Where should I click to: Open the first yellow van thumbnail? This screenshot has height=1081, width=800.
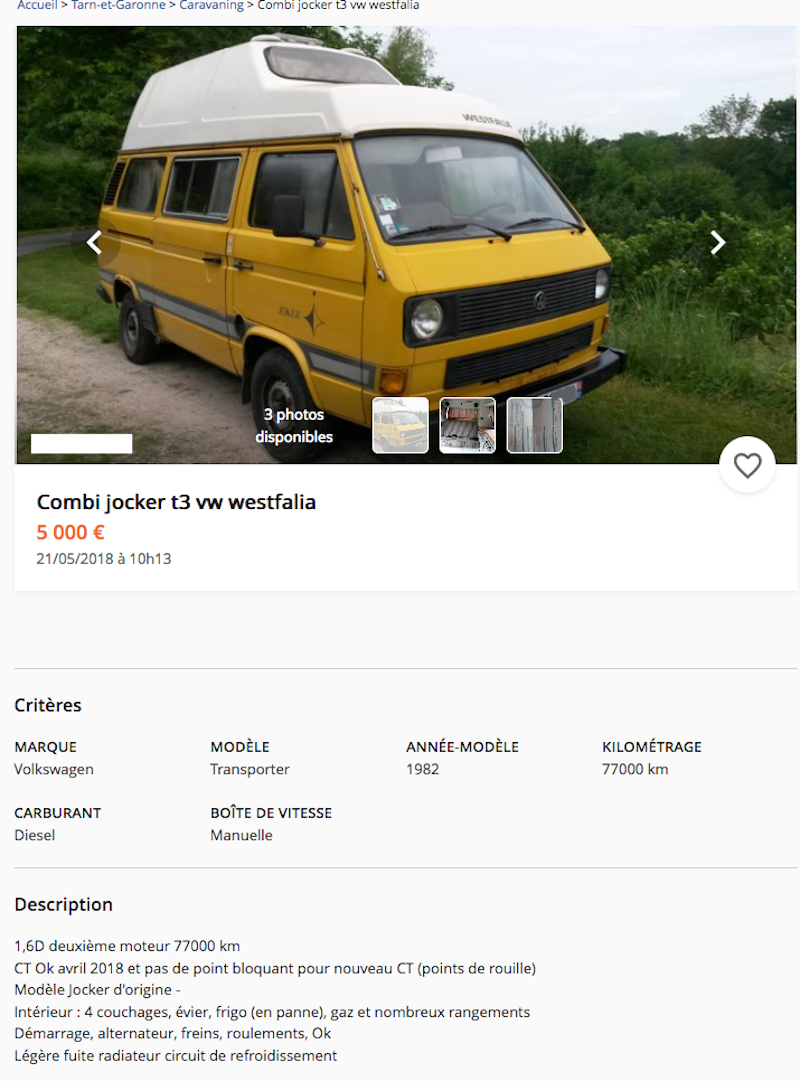click(x=400, y=425)
